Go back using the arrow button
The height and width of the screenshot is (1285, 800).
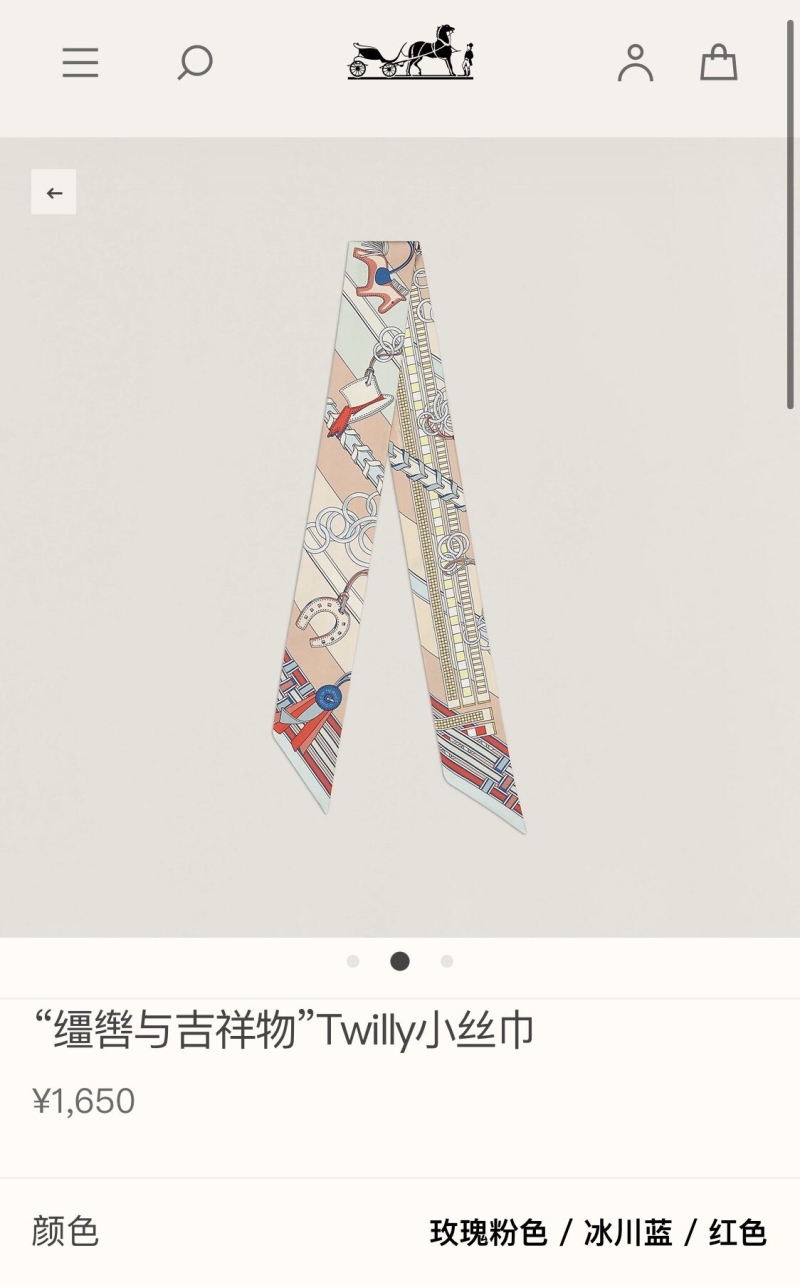pyautogui.click(x=54, y=192)
